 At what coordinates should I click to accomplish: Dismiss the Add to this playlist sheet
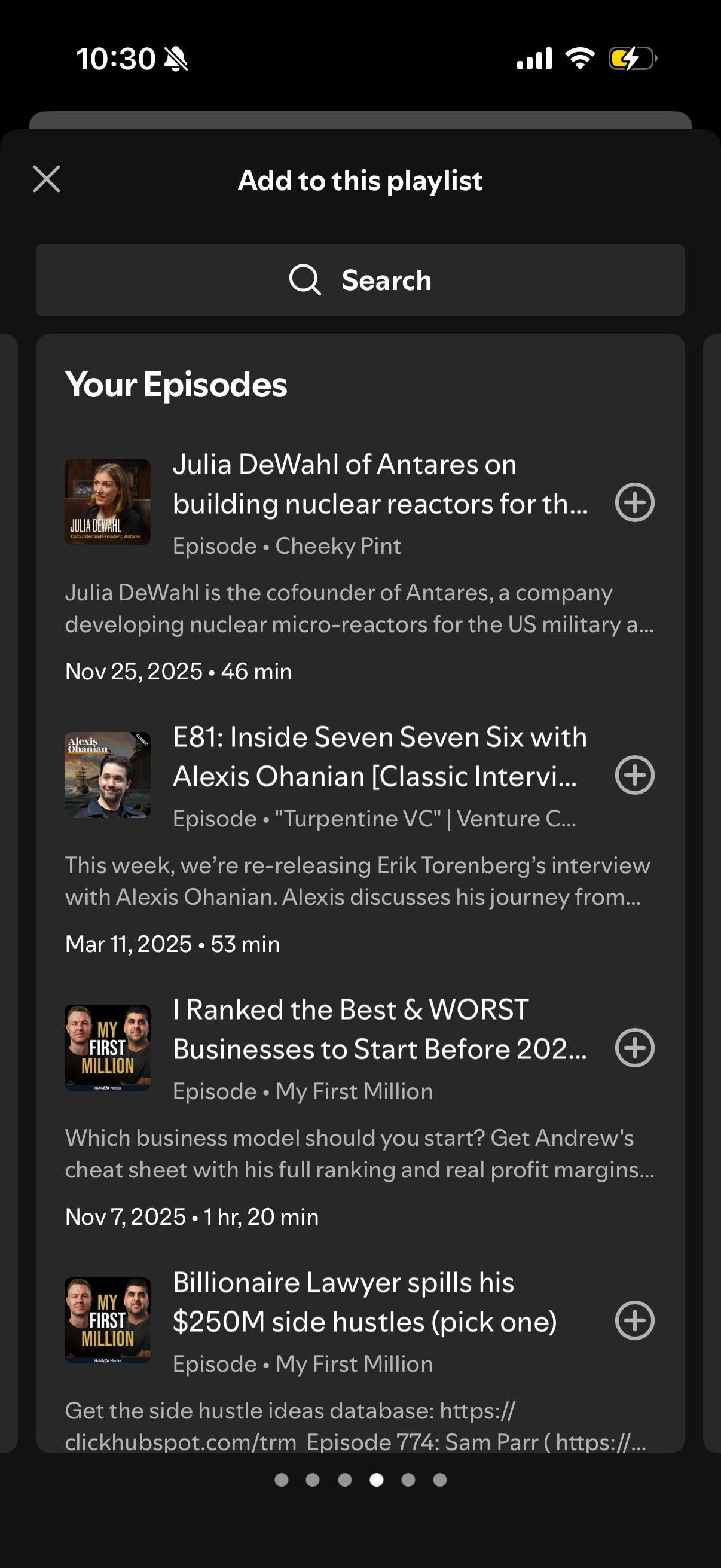(45, 179)
